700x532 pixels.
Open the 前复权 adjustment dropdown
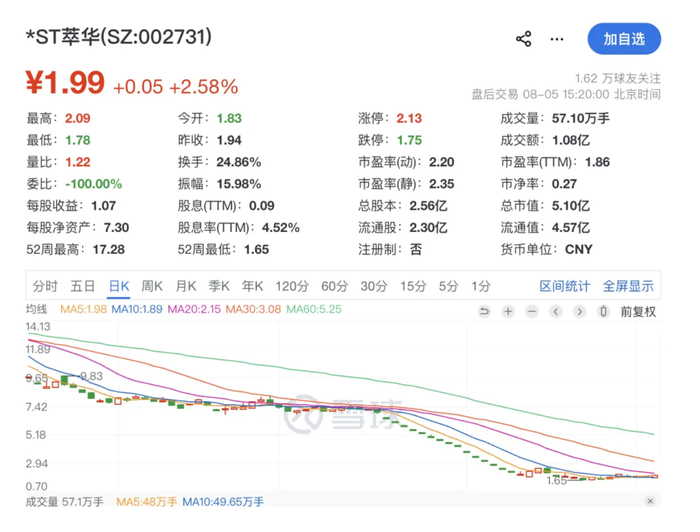[638, 312]
